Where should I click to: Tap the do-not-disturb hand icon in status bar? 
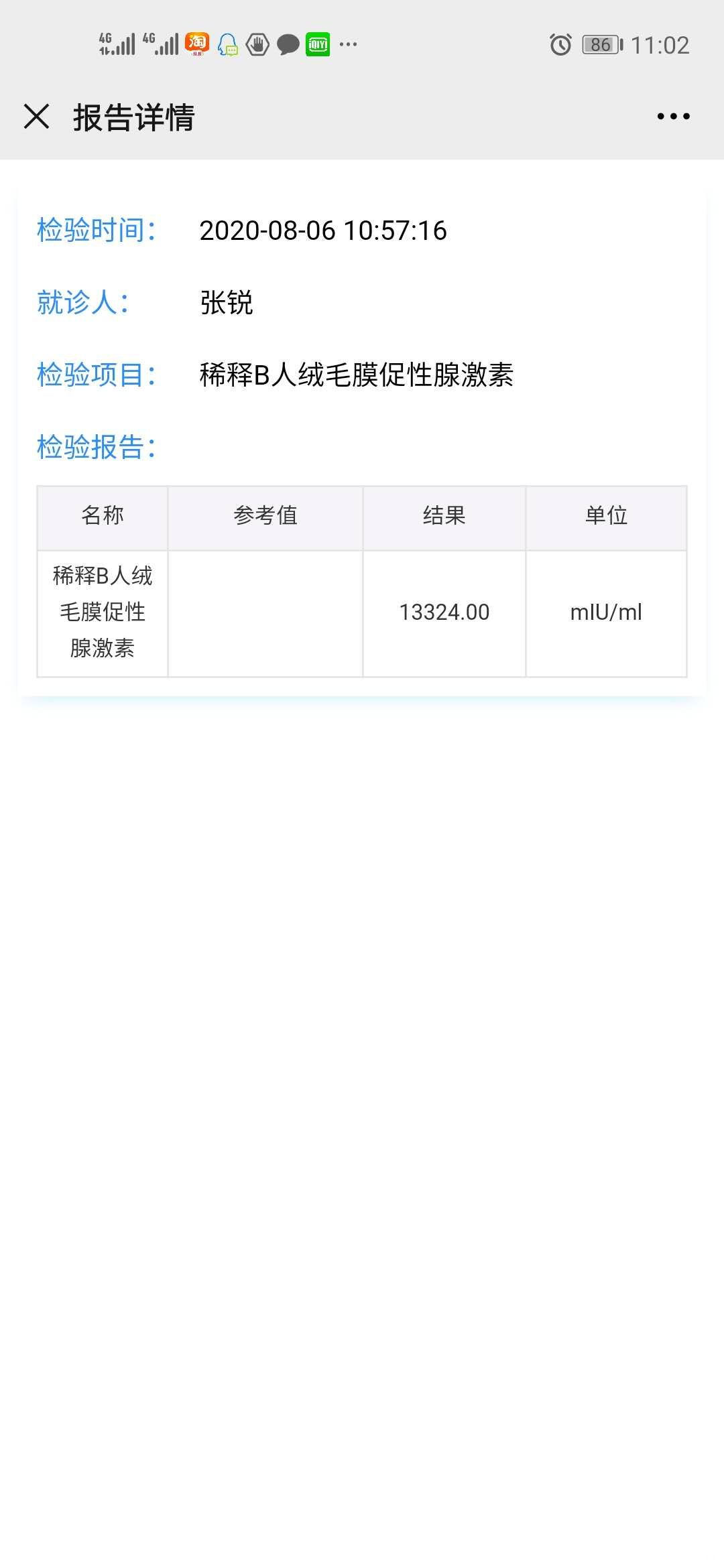(258, 44)
